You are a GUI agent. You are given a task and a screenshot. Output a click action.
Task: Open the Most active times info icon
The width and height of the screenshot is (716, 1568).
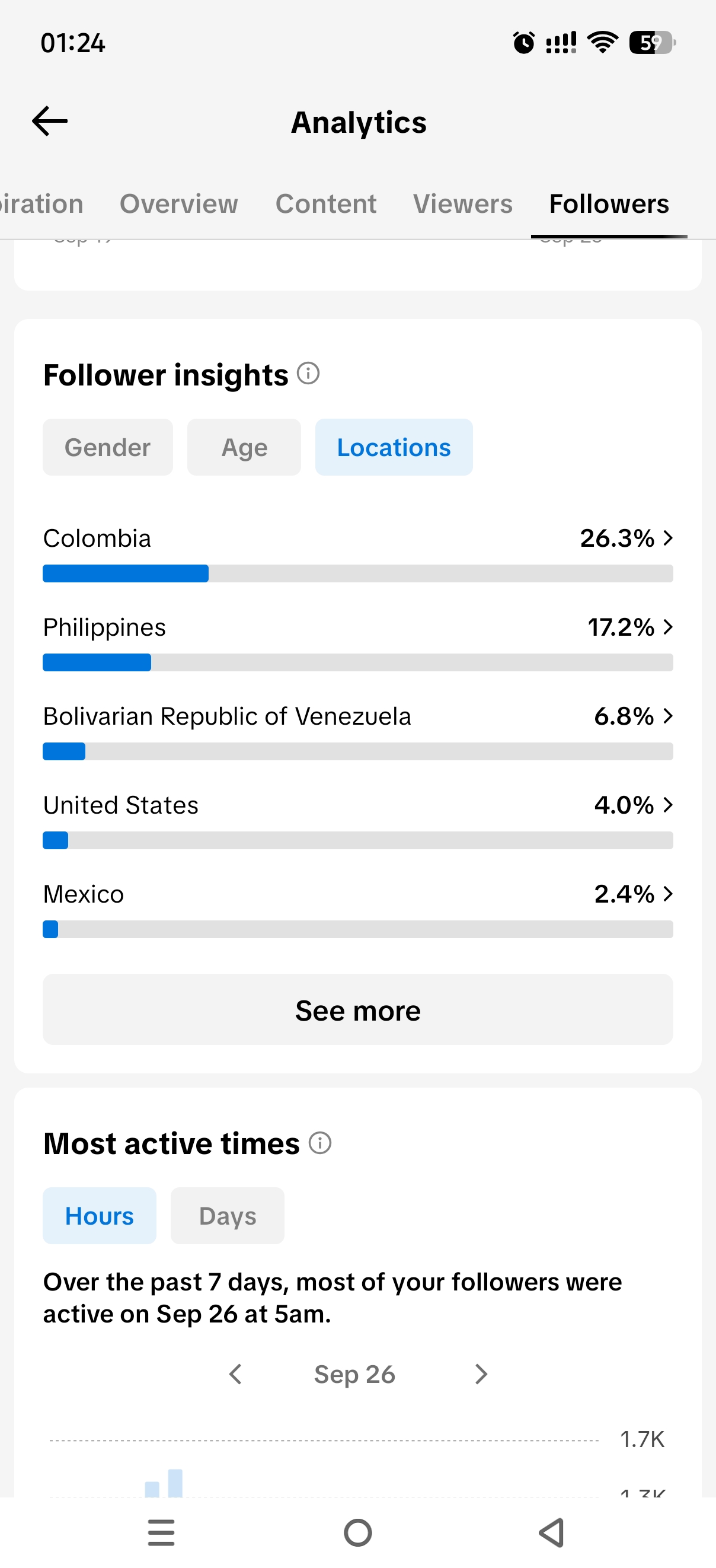point(320,1143)
